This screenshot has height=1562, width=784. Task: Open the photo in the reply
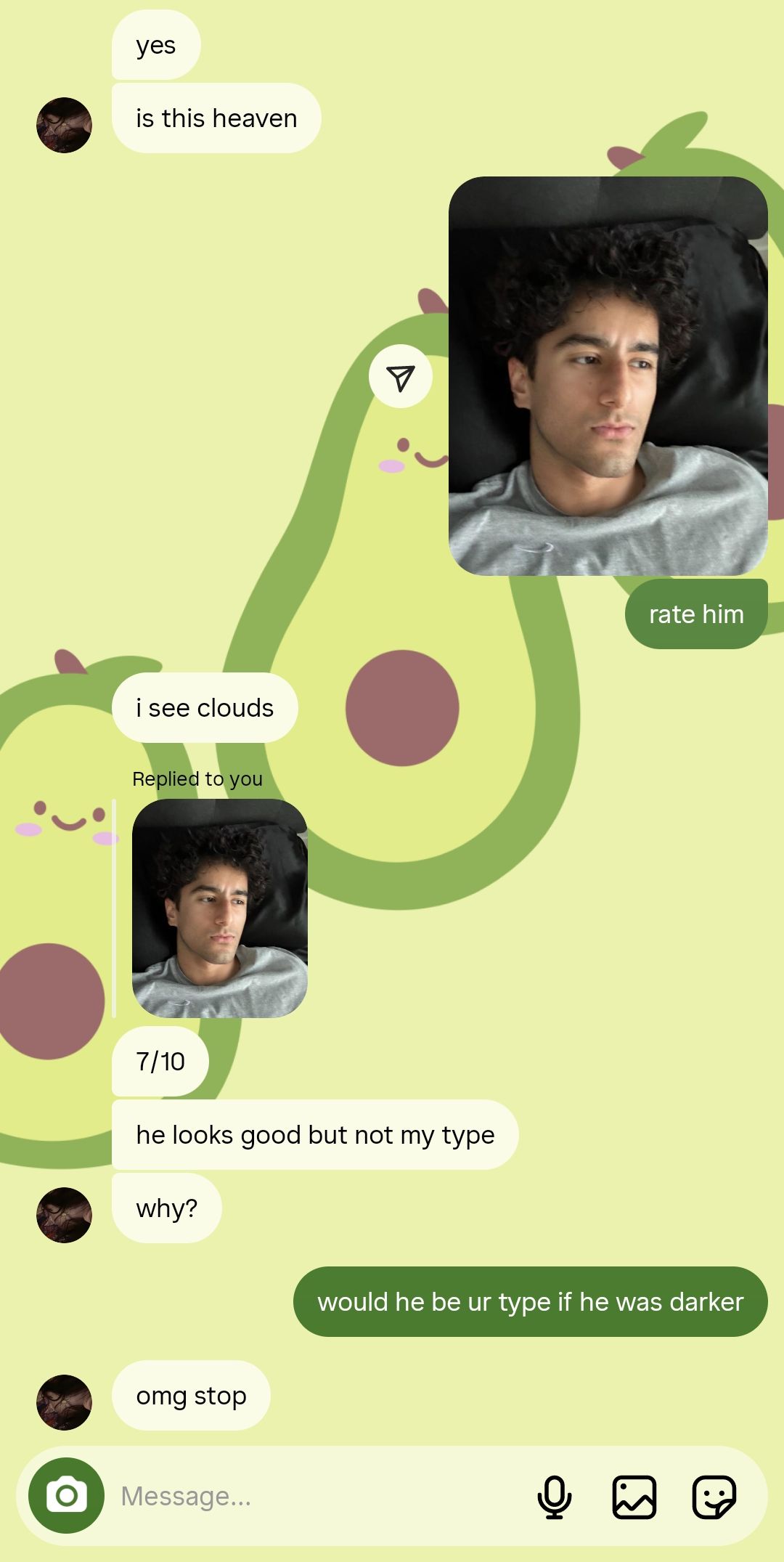[x=219, y=908]
